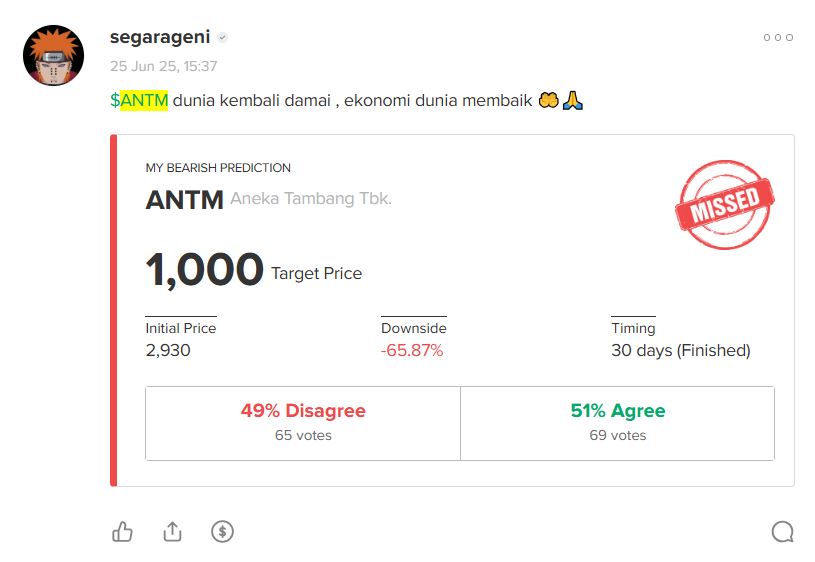Like this post with thumbs up
This screenshot has width=815, height=562.
click(x=123, y=532)
